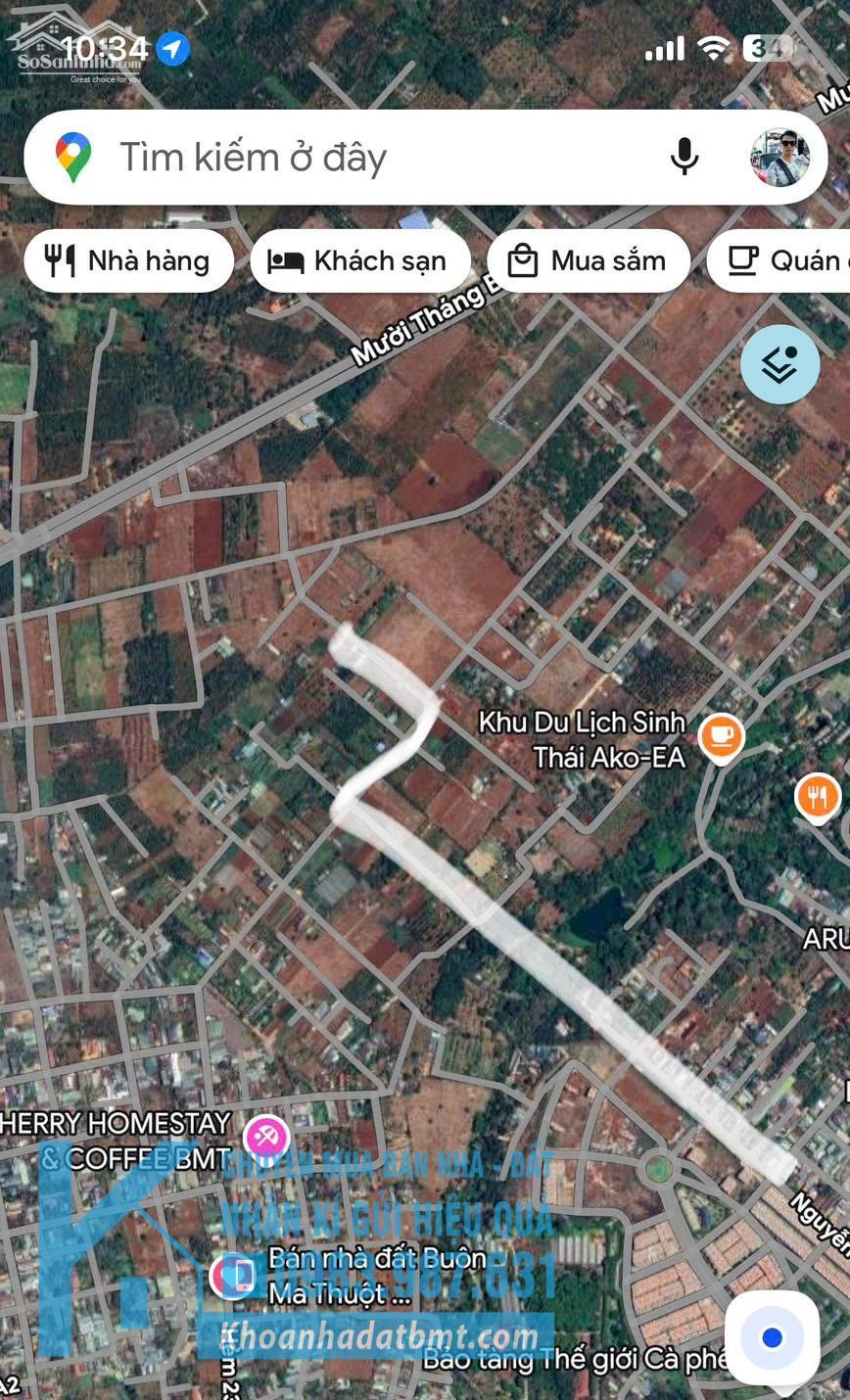Start voice search with the microphone
Image resolution: width=850 pixels, height=1400 pixels.
point(685,157)
